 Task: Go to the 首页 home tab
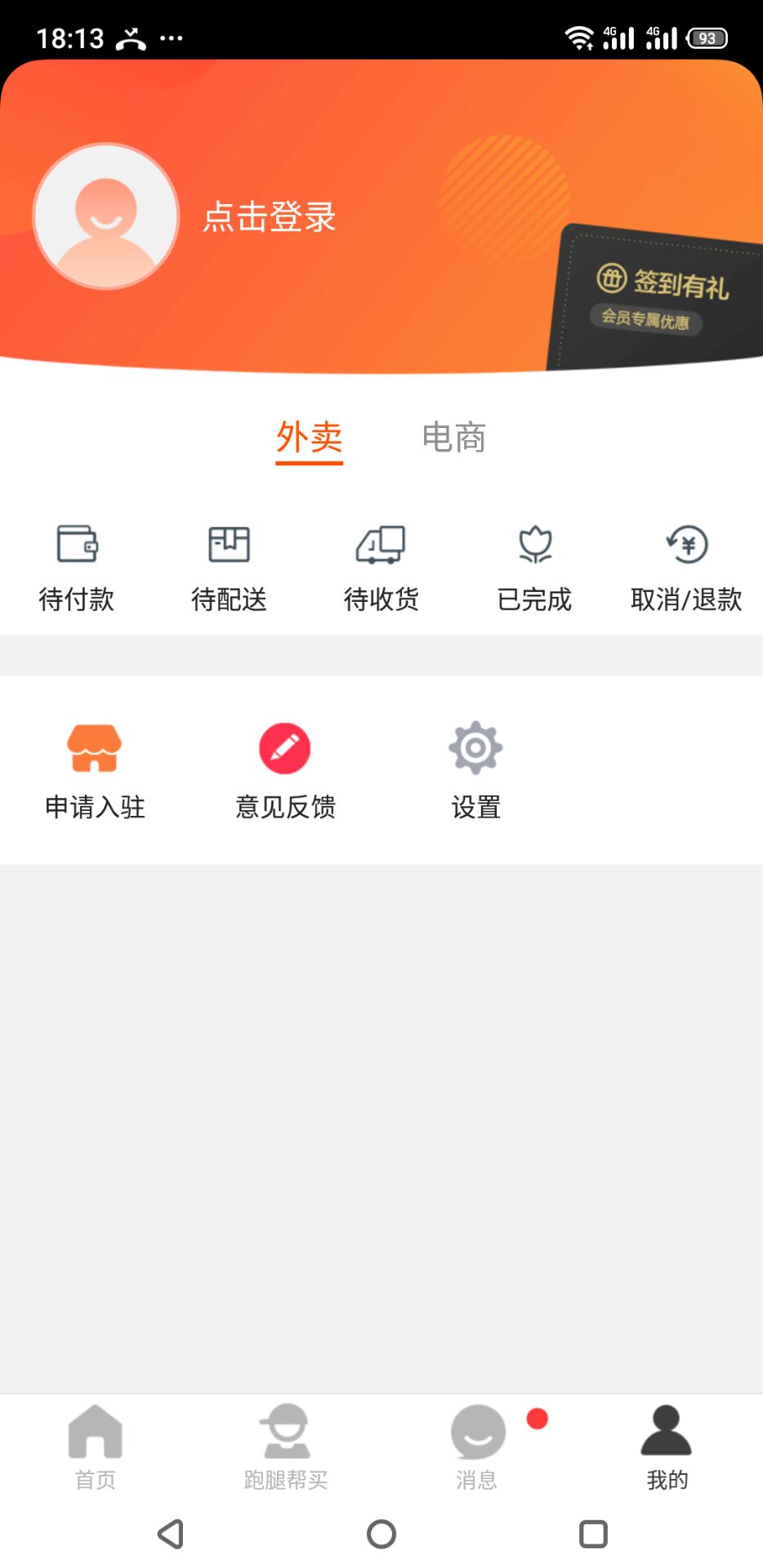point(96,1447)
